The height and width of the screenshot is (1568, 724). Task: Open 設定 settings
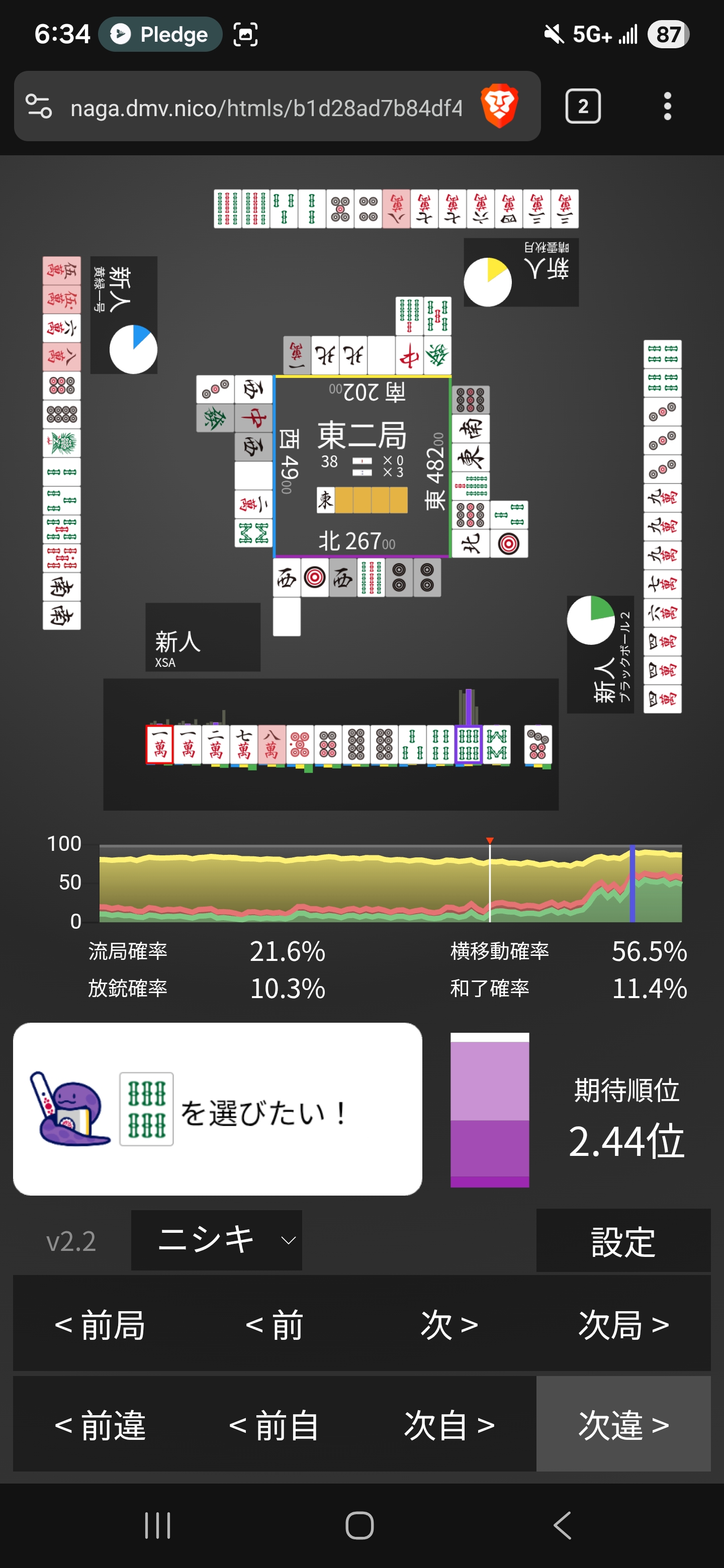(x=623, y=1240)
